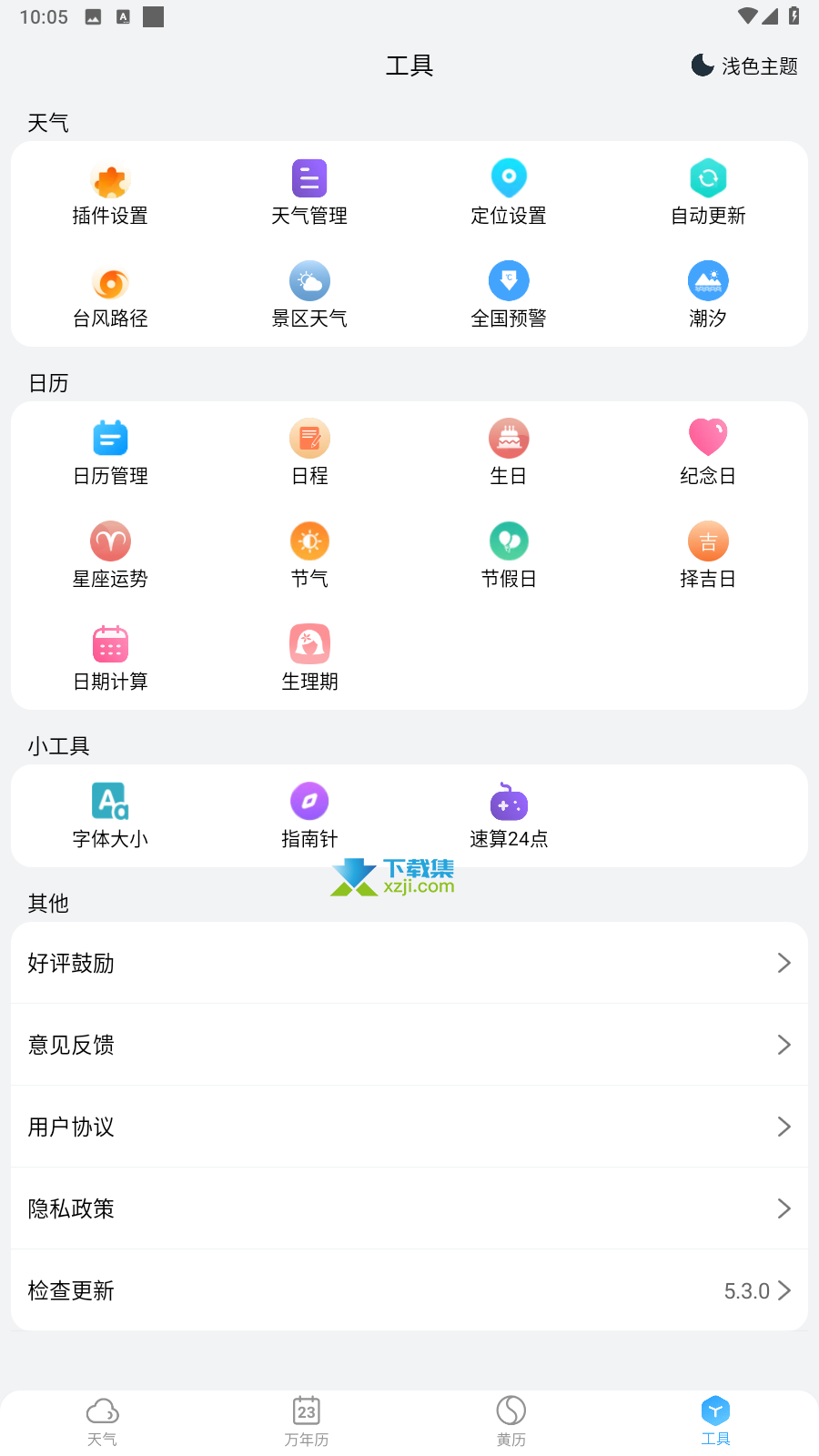This screenshot has height=1456, width=819.
Task: Open 隐私政策 privacy policy
Action: 409,1208
